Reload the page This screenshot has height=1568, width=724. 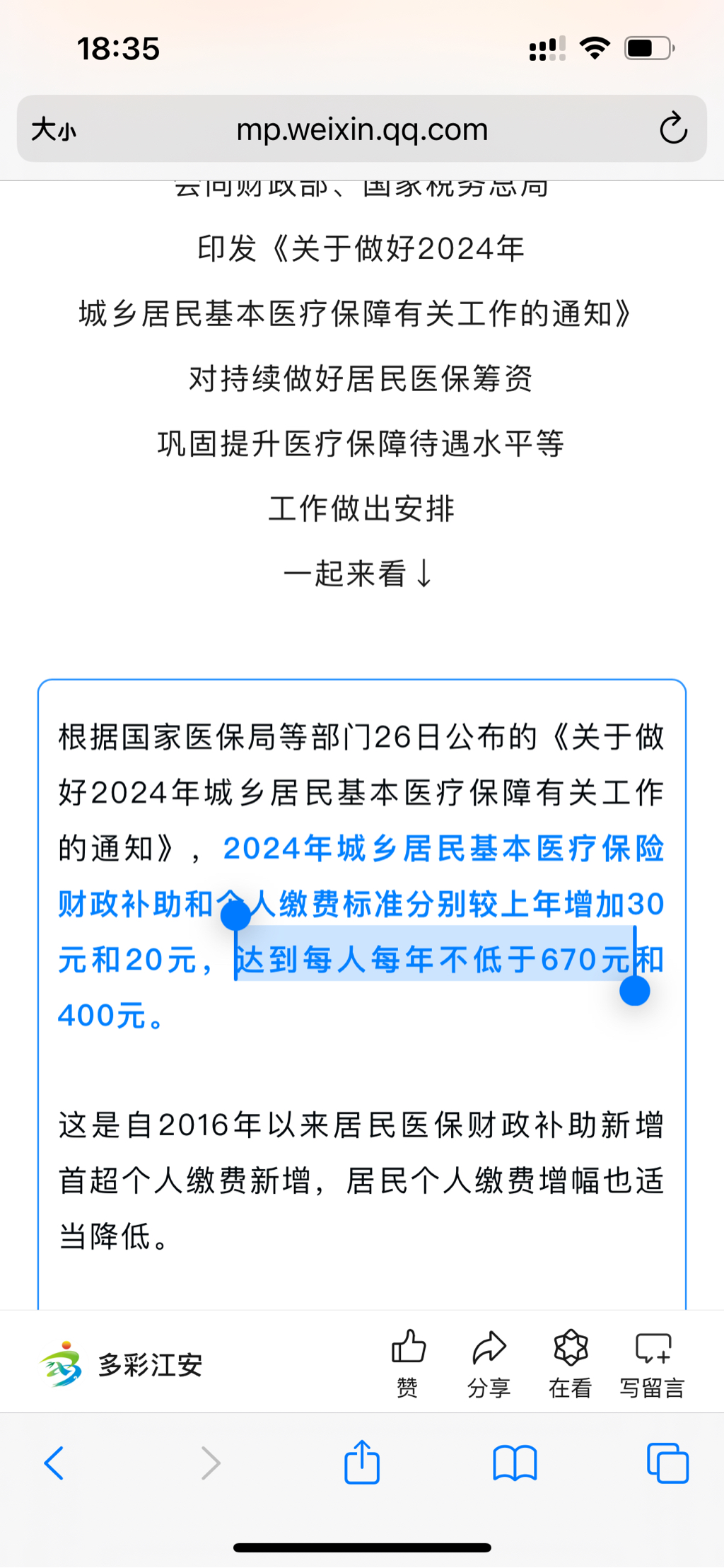(672, 129)
